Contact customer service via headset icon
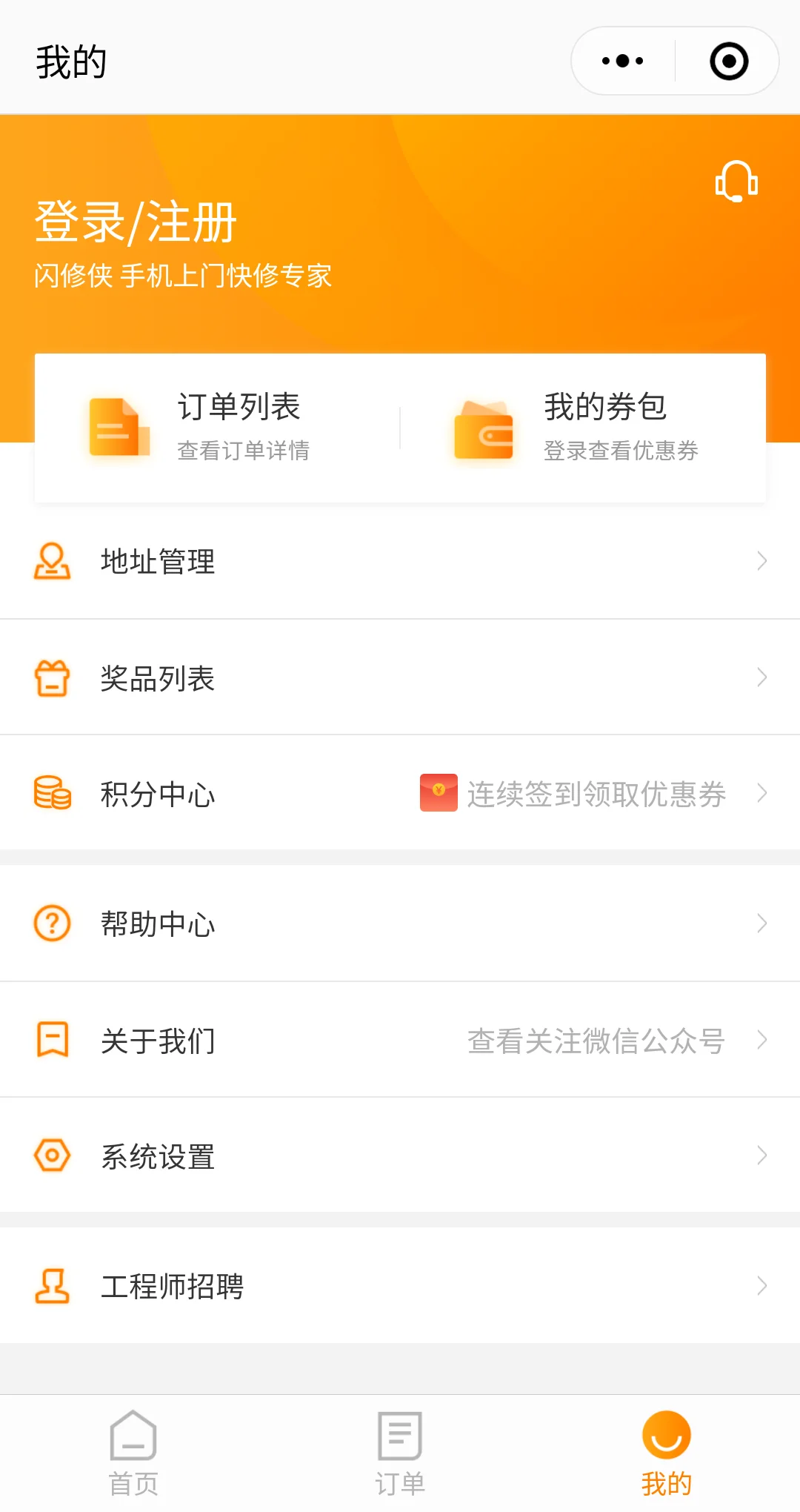 (736, 181)
